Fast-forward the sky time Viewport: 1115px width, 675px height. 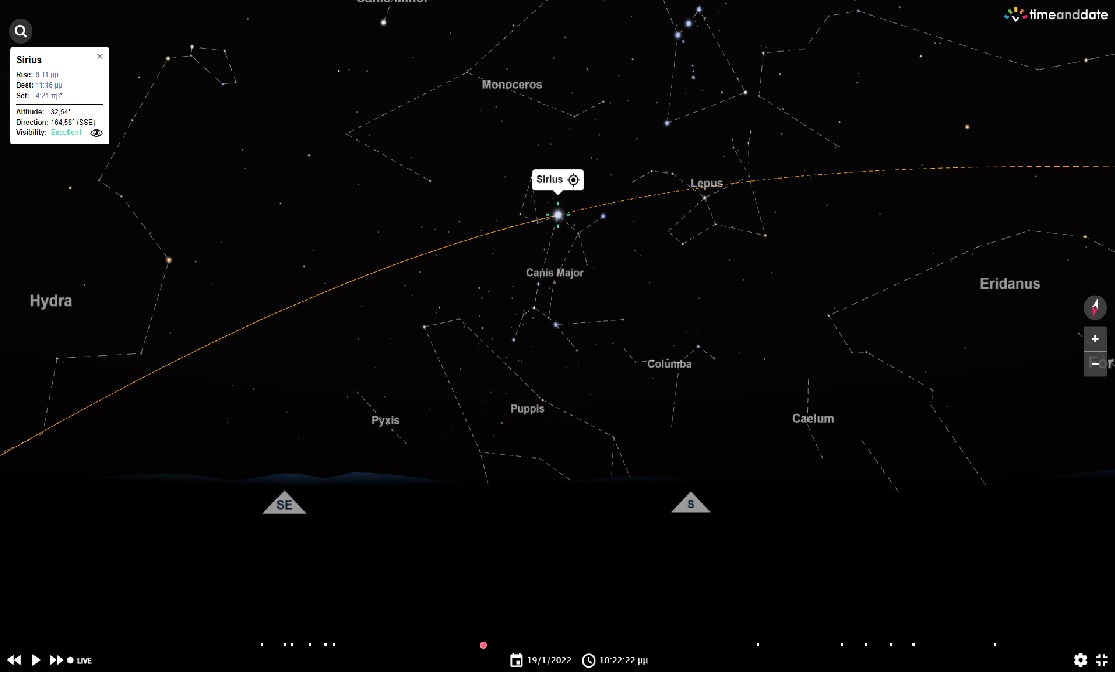(56, 660)
